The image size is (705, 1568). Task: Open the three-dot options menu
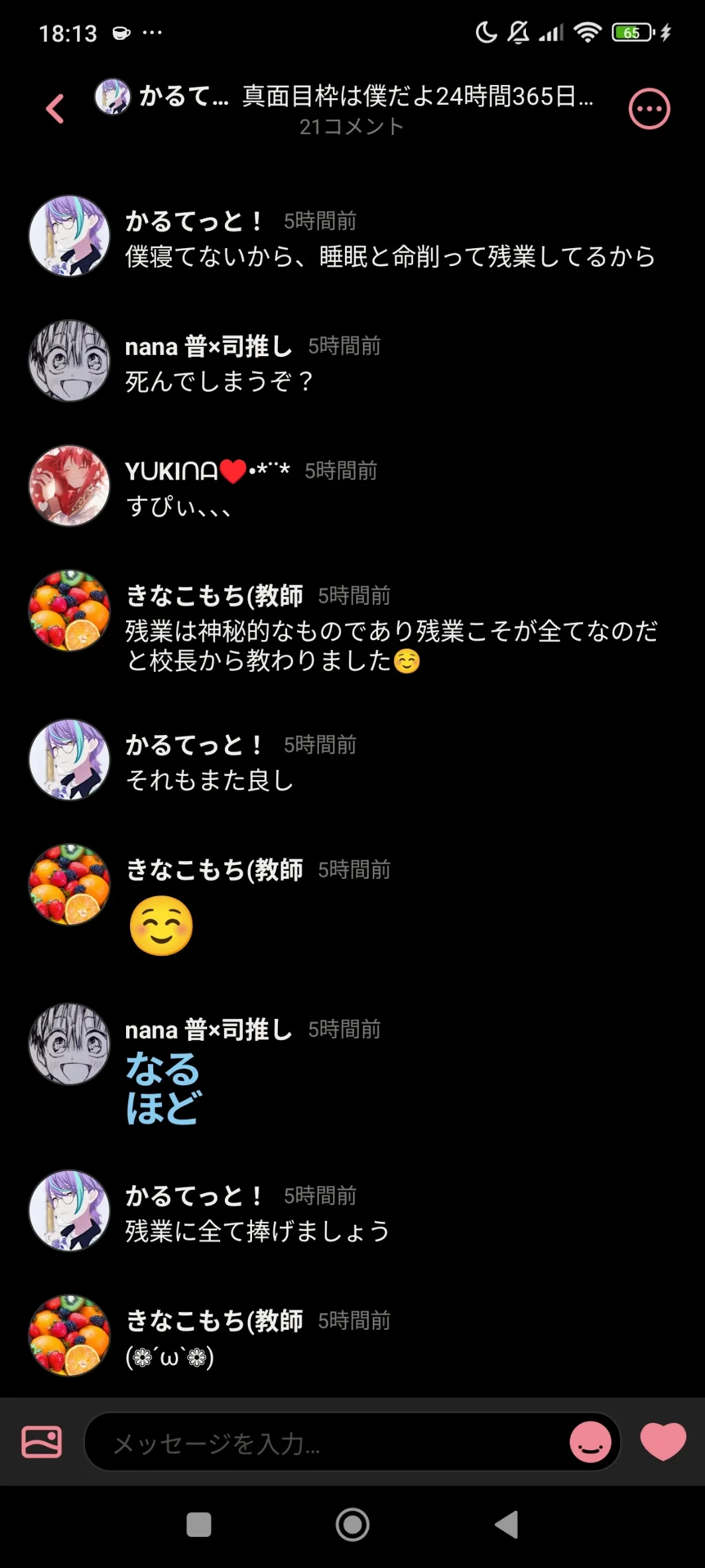click(649, 109)
